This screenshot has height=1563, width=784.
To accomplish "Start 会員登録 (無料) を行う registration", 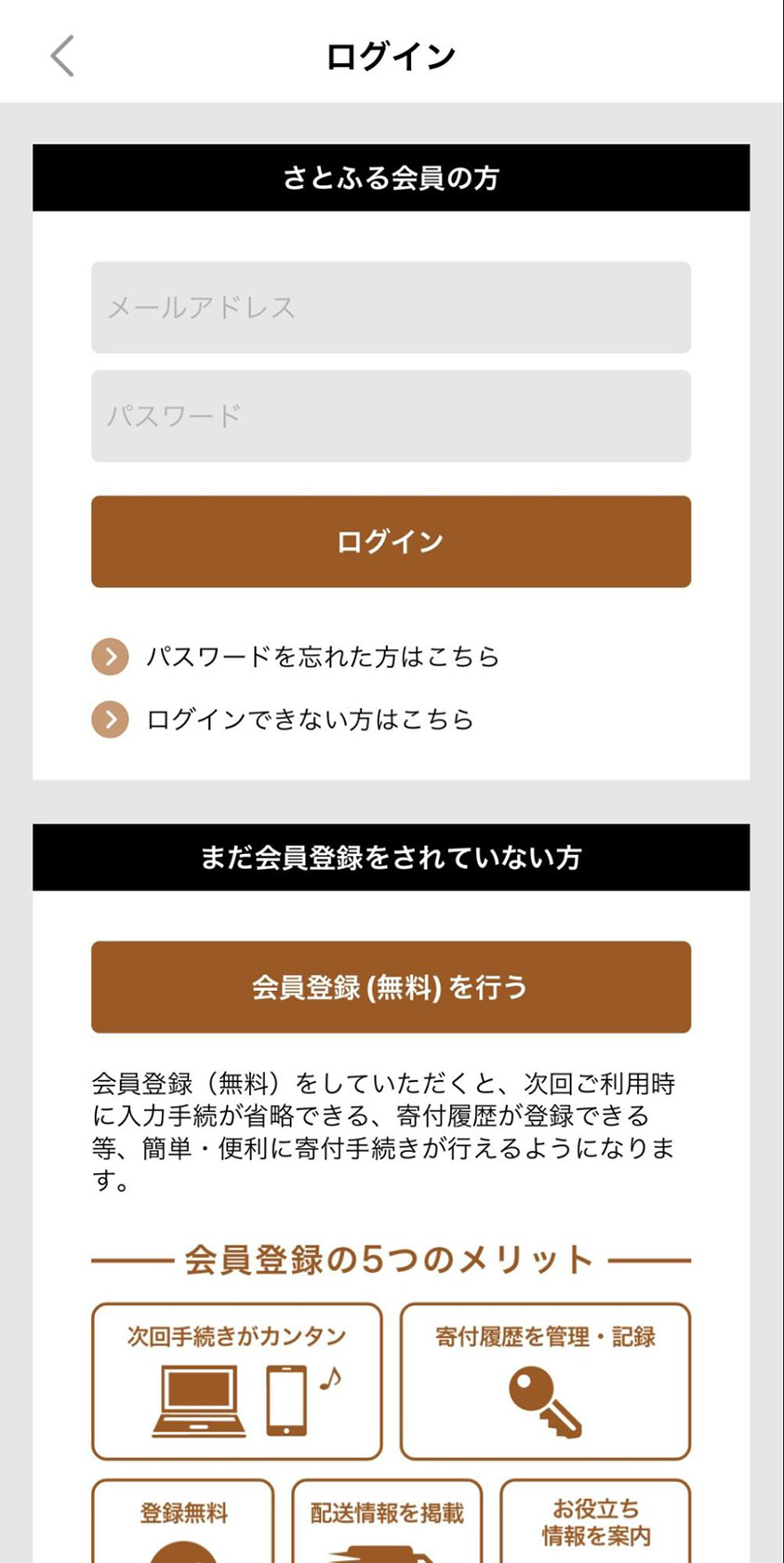I will point(391,987).
